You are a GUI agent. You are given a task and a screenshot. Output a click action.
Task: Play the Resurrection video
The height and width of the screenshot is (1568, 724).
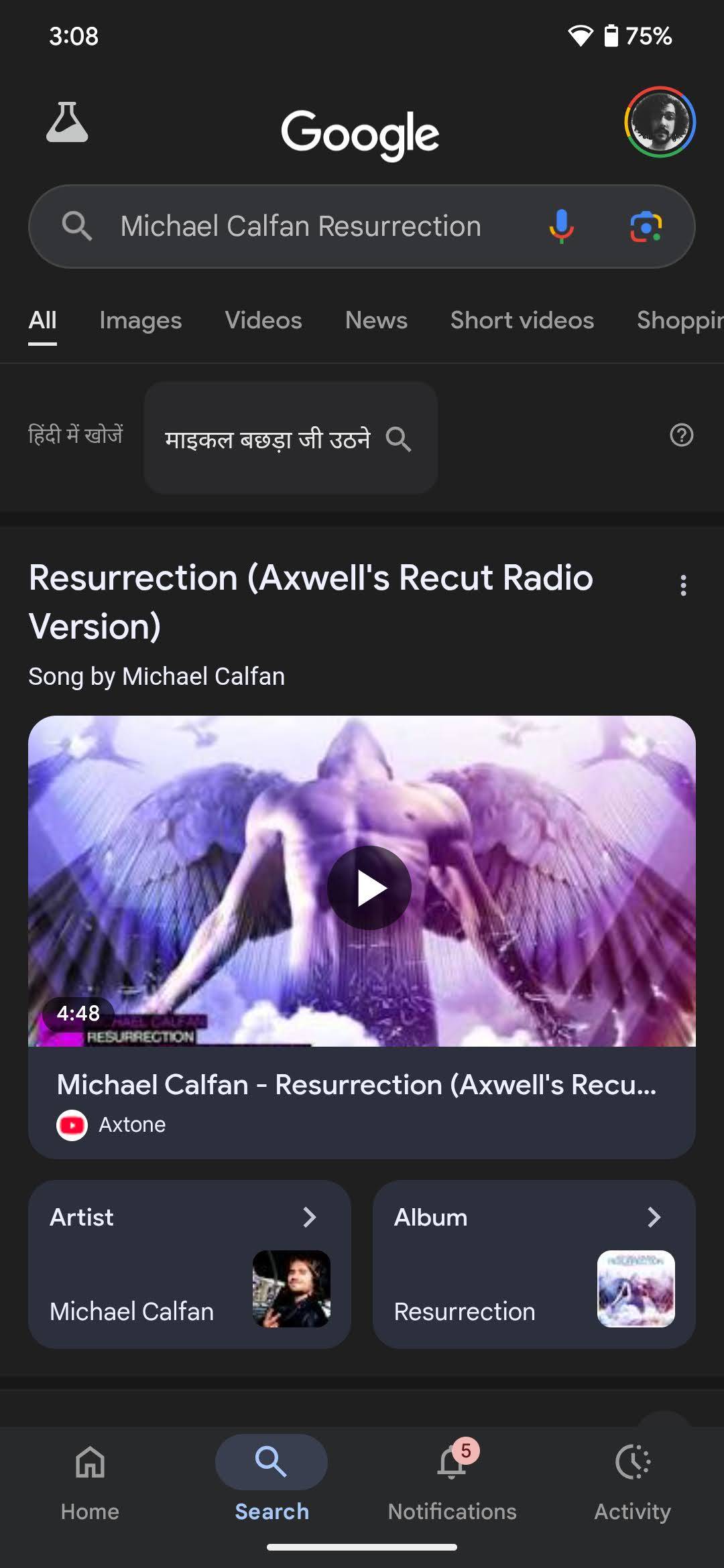coord(369,888)
